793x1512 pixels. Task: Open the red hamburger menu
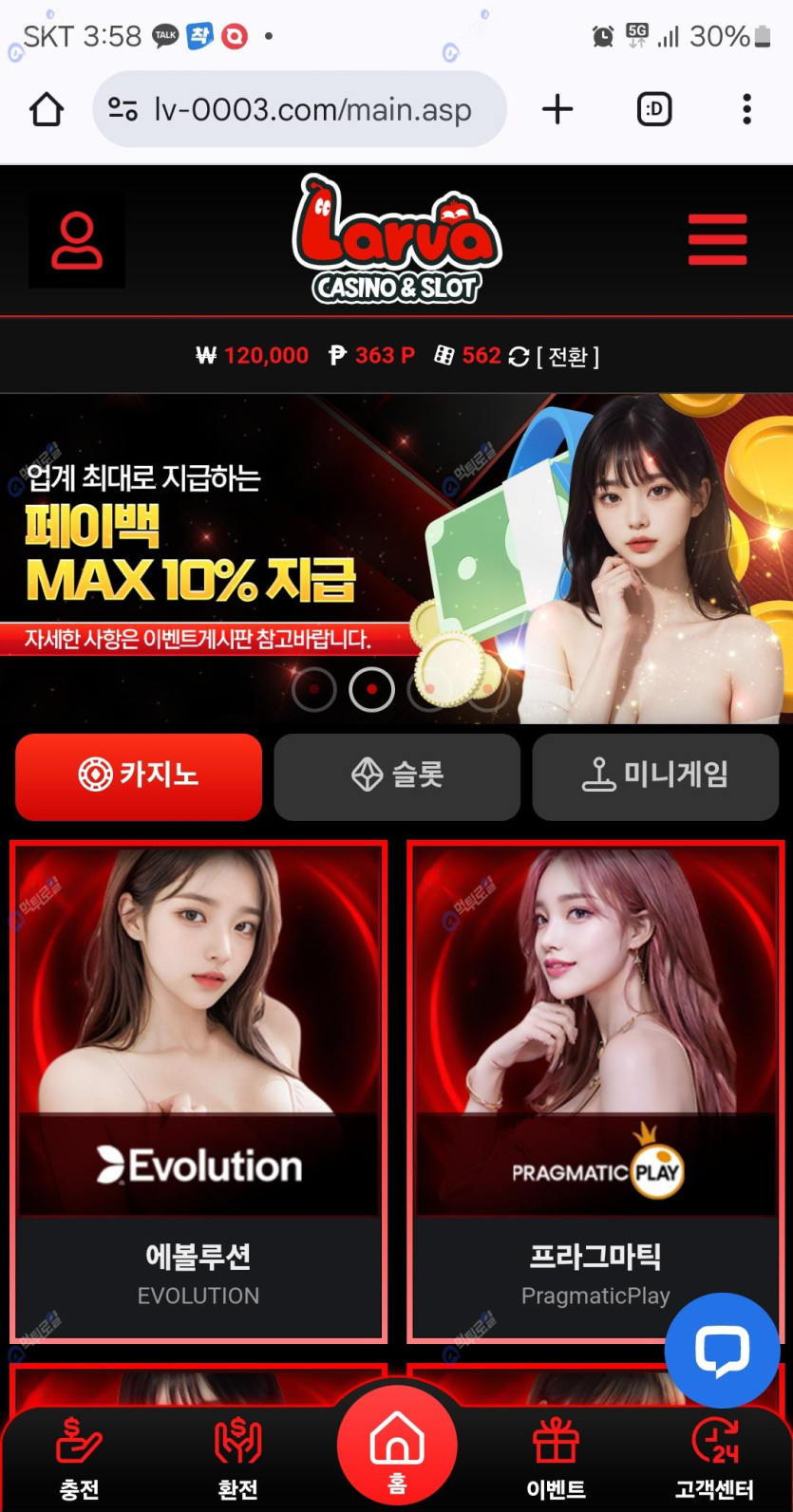pyautogui.click(x=717, y=240)
